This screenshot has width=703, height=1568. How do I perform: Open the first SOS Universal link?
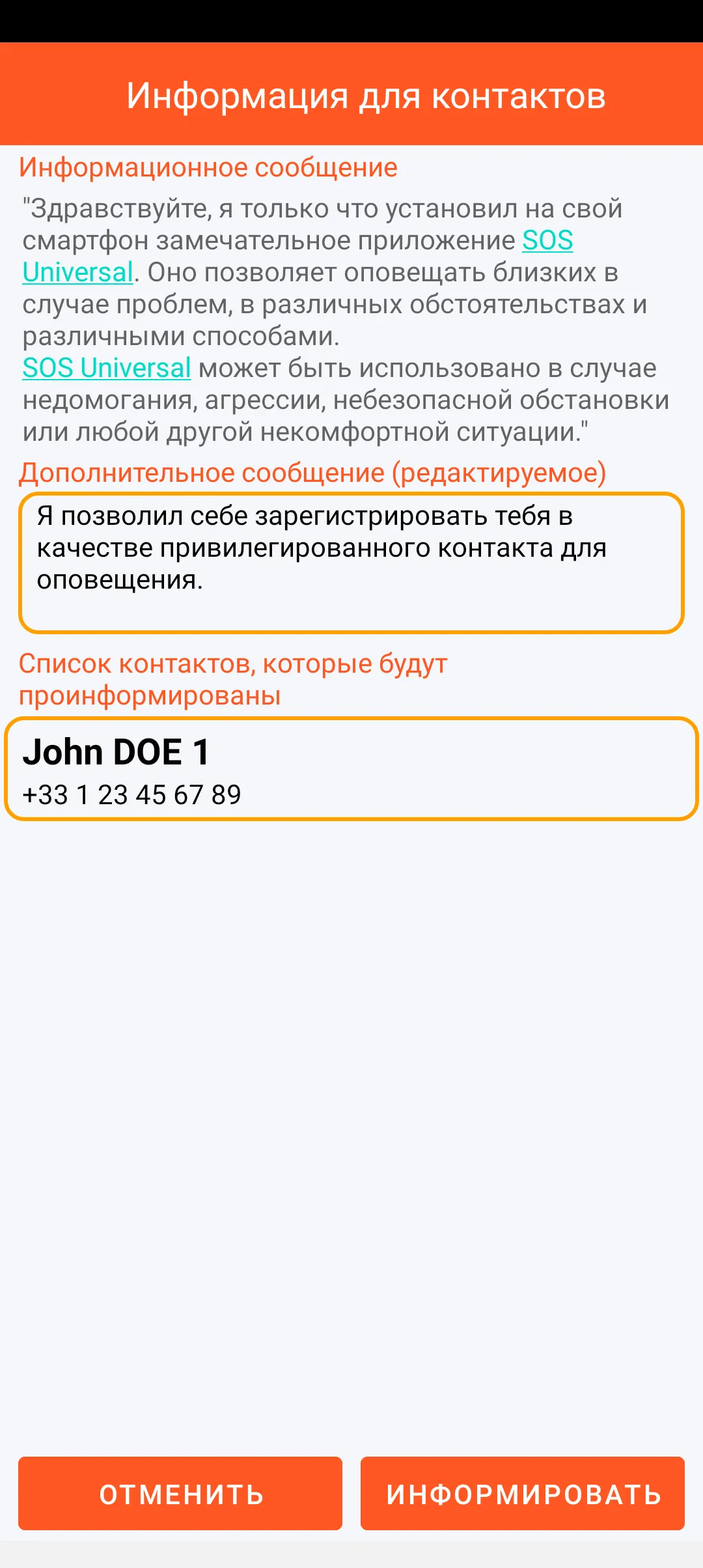click(547, 240)
